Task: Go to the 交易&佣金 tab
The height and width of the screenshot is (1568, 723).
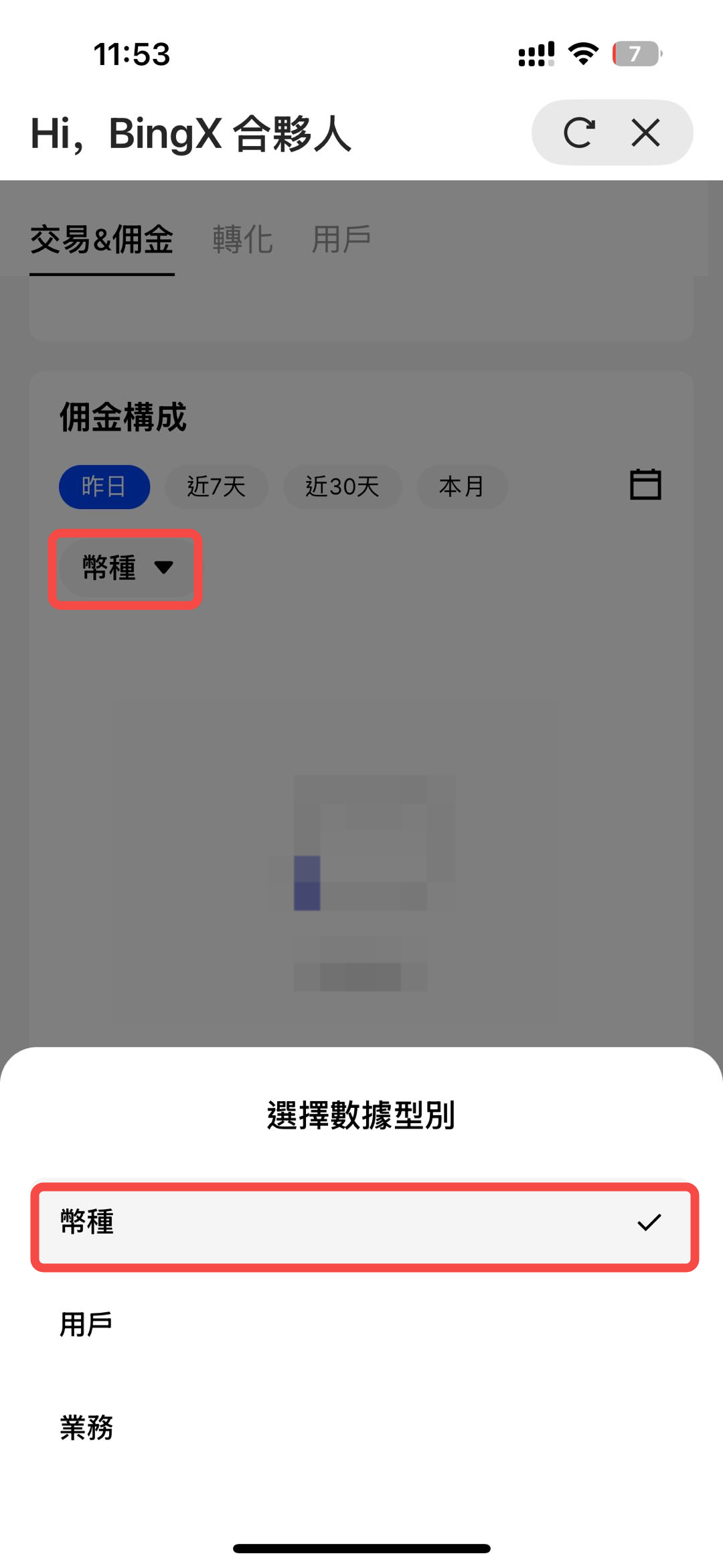Action: [x=102, y=240]
